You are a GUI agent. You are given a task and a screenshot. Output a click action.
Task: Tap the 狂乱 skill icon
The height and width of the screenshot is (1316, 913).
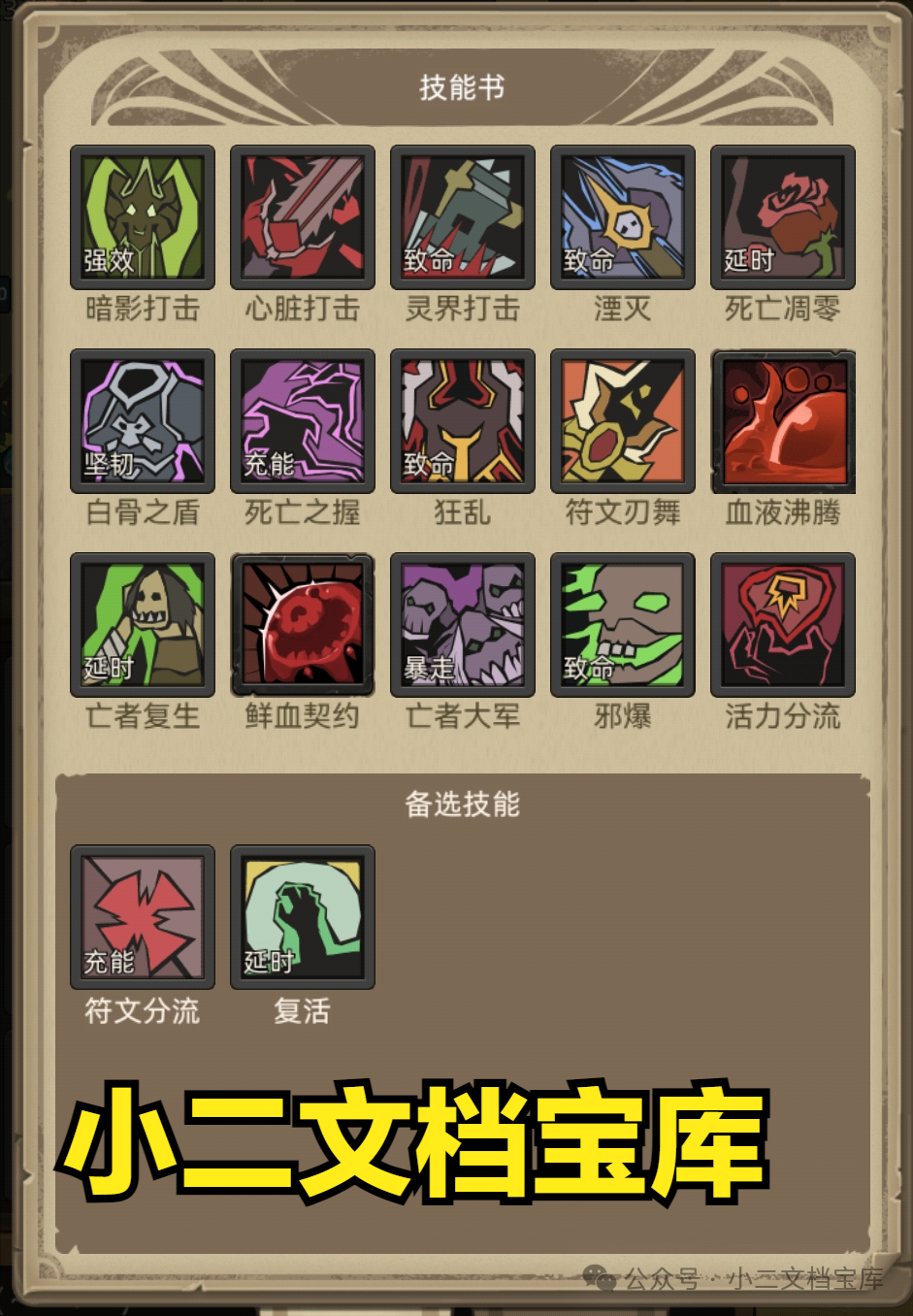[463, 421]
